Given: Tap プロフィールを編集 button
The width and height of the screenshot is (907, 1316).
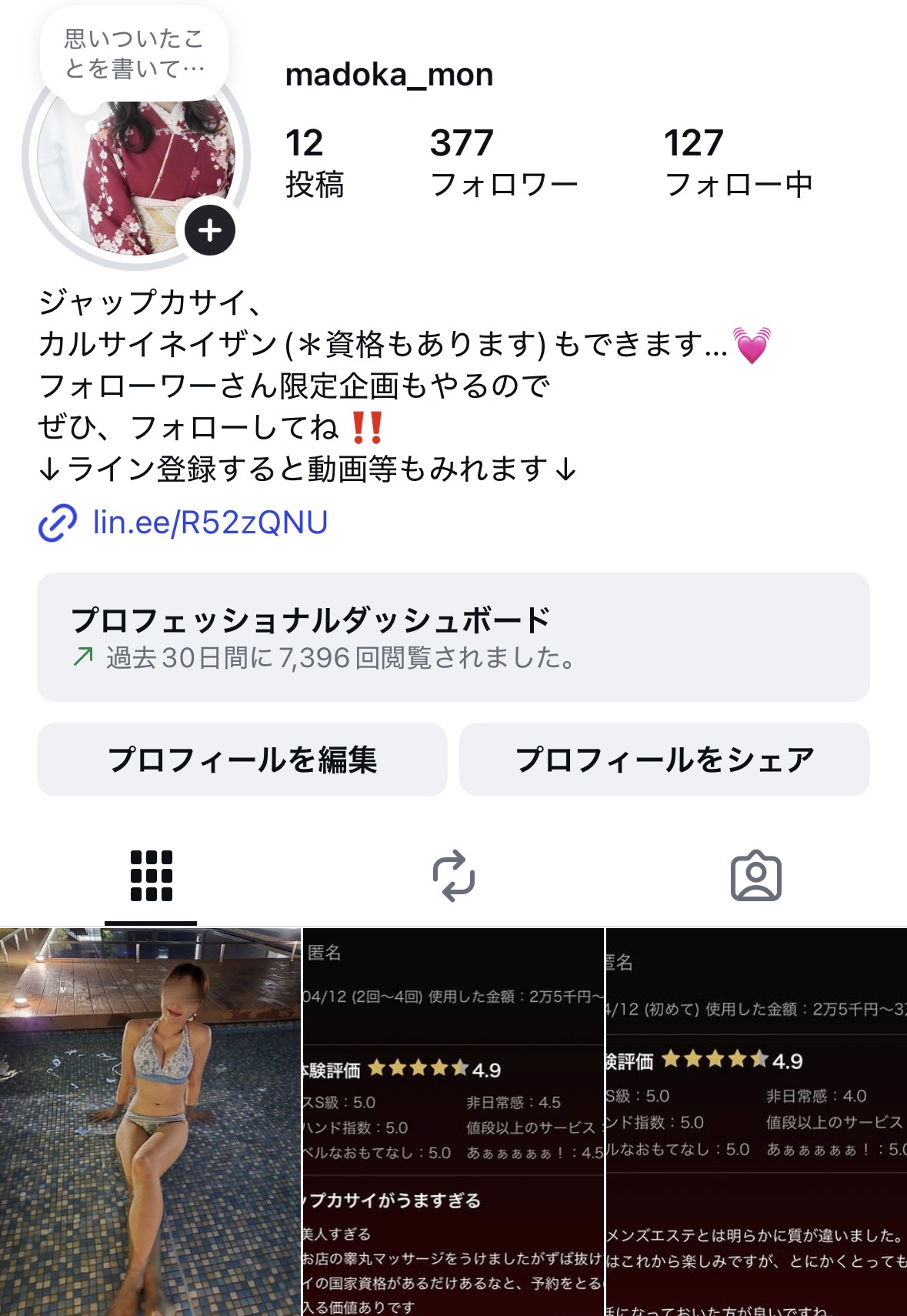Looking at the screenshot, I should (x=242, y=760).
